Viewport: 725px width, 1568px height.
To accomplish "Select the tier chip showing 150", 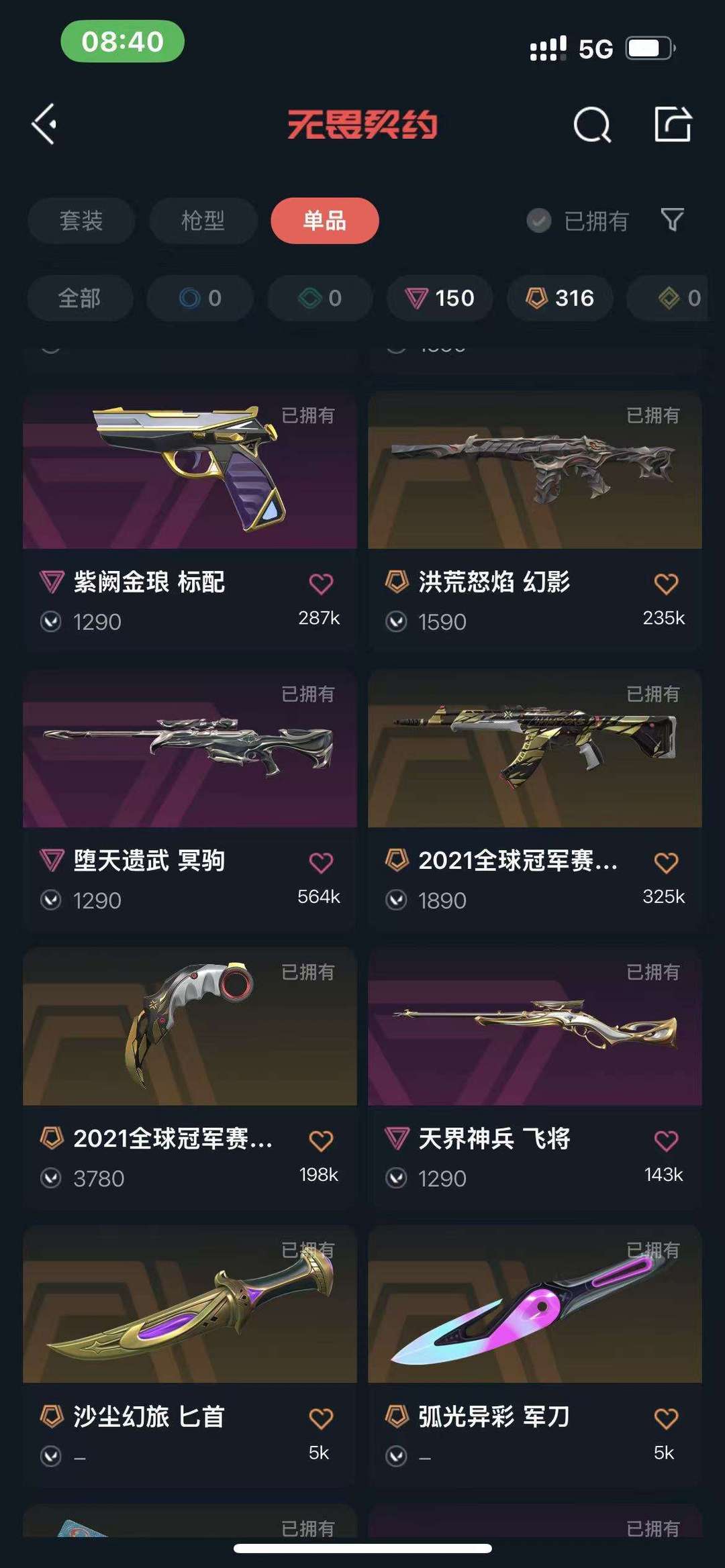I will (x=440, y=298).
